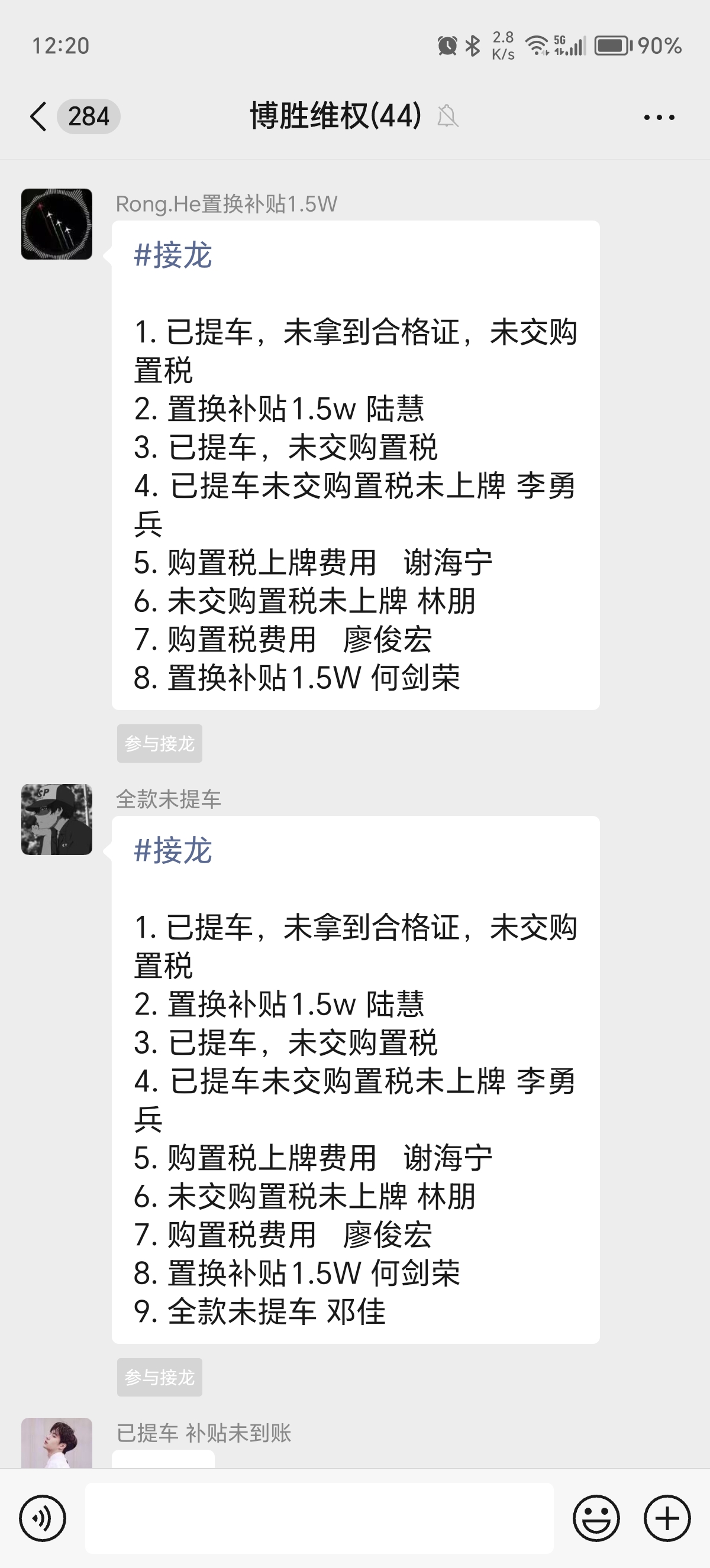Open the plus attachments menu

coord(667,1518)
